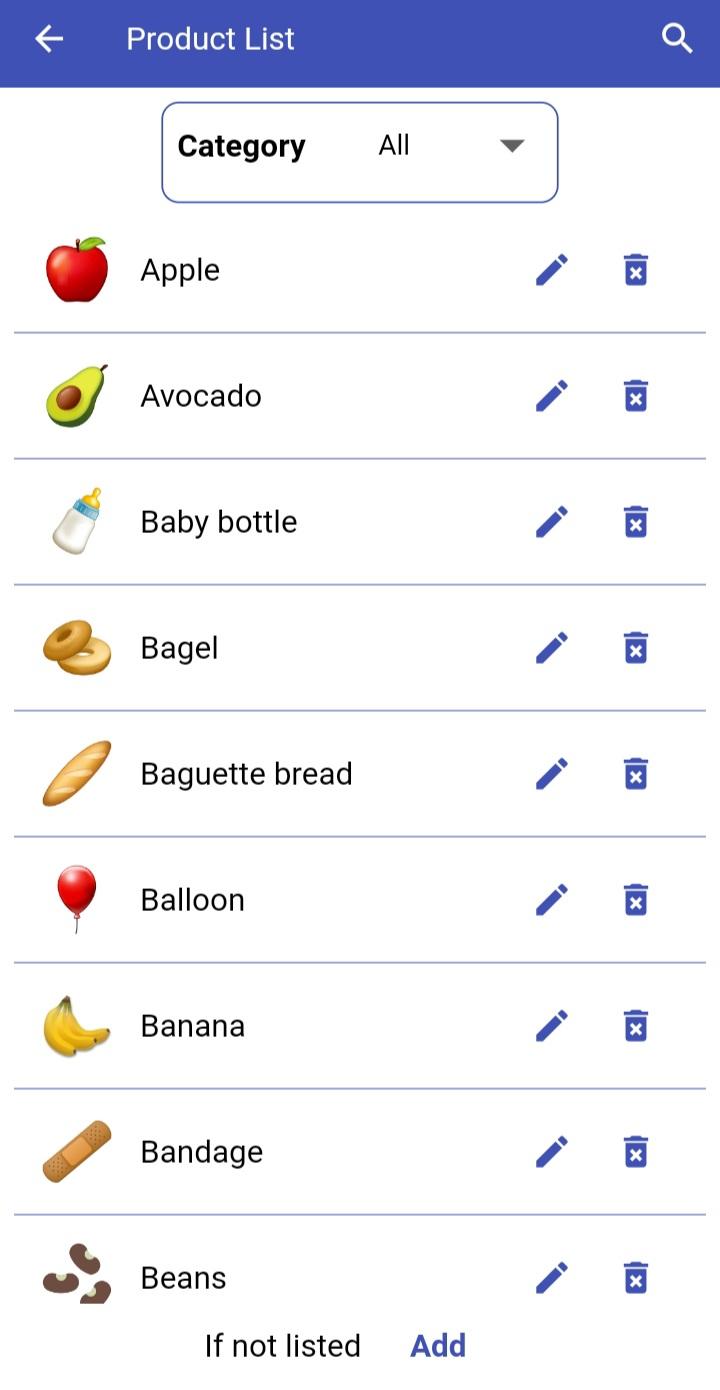The width and height of the screenshot is (720, 1390).
Task: Open product search via magnifier icon
Action: [677, 39]
